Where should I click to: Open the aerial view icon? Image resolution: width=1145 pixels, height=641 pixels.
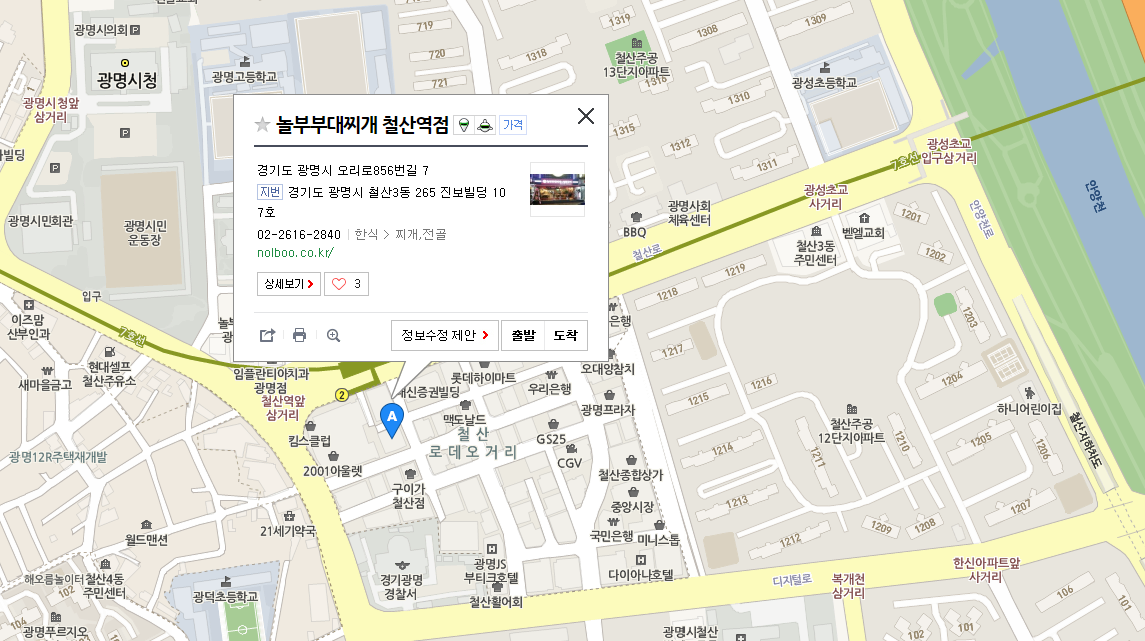point(486,125)
